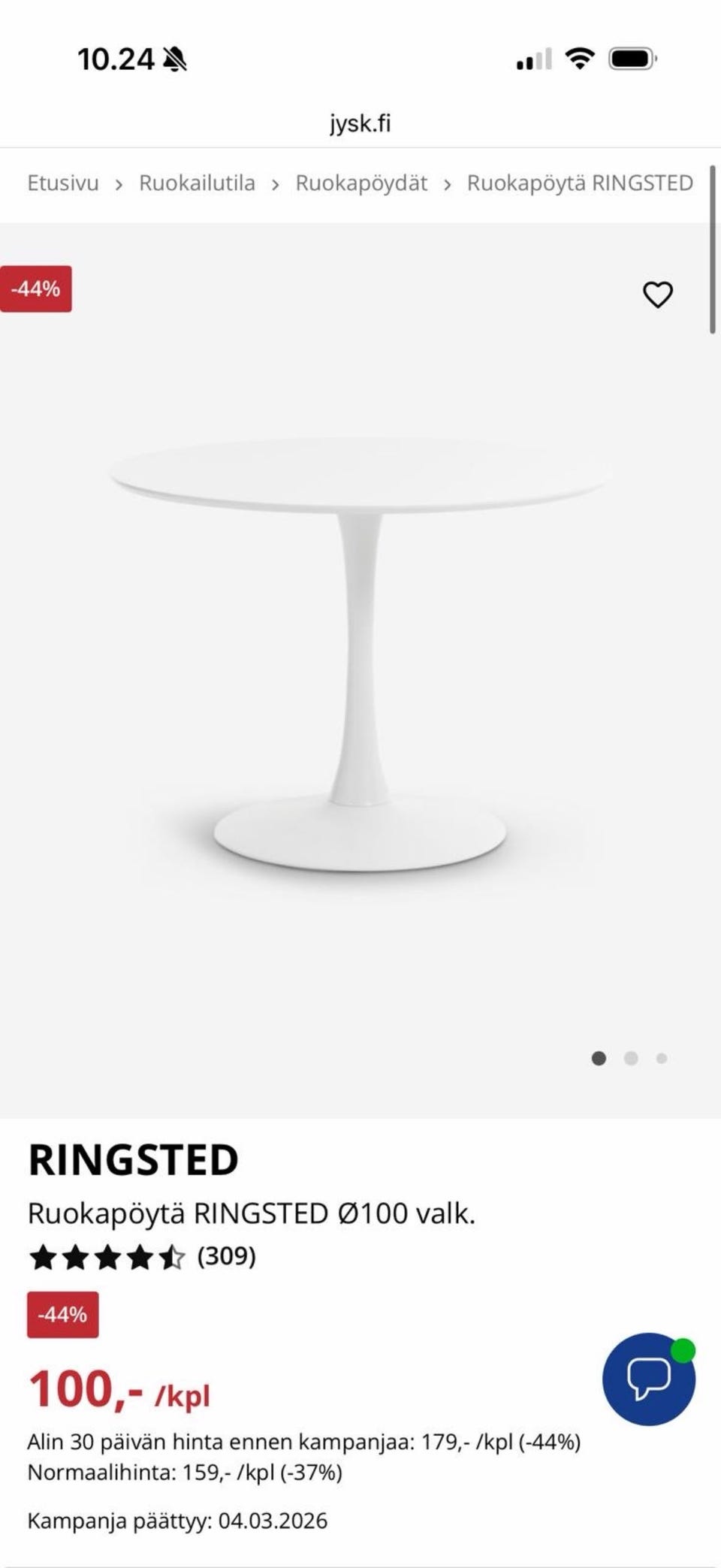View the RINGSTED table product image
Viewport: 721px width, 1568px height.
click(x=360, y=654)
